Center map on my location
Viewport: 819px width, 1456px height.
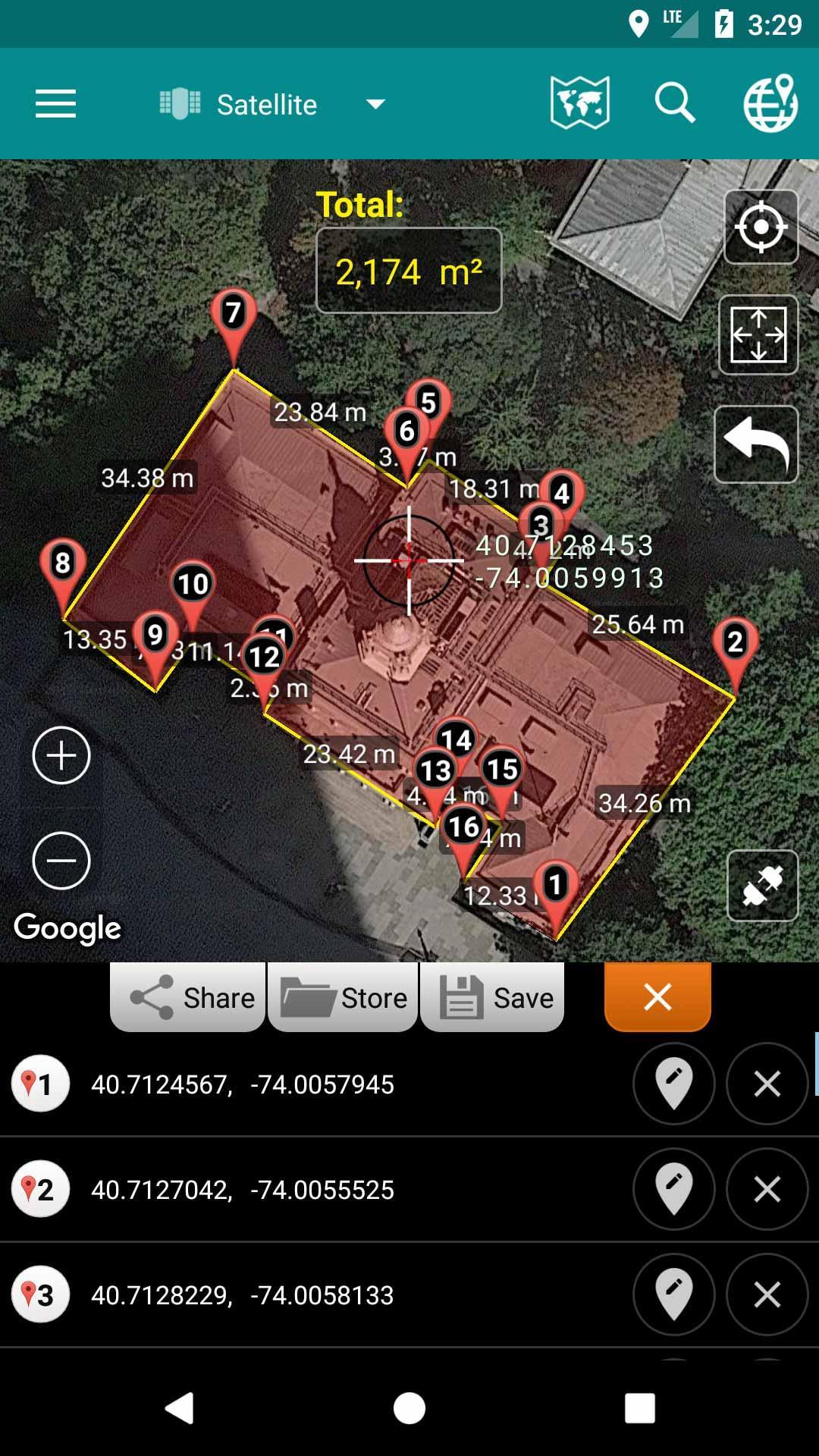tap(761, 227)
